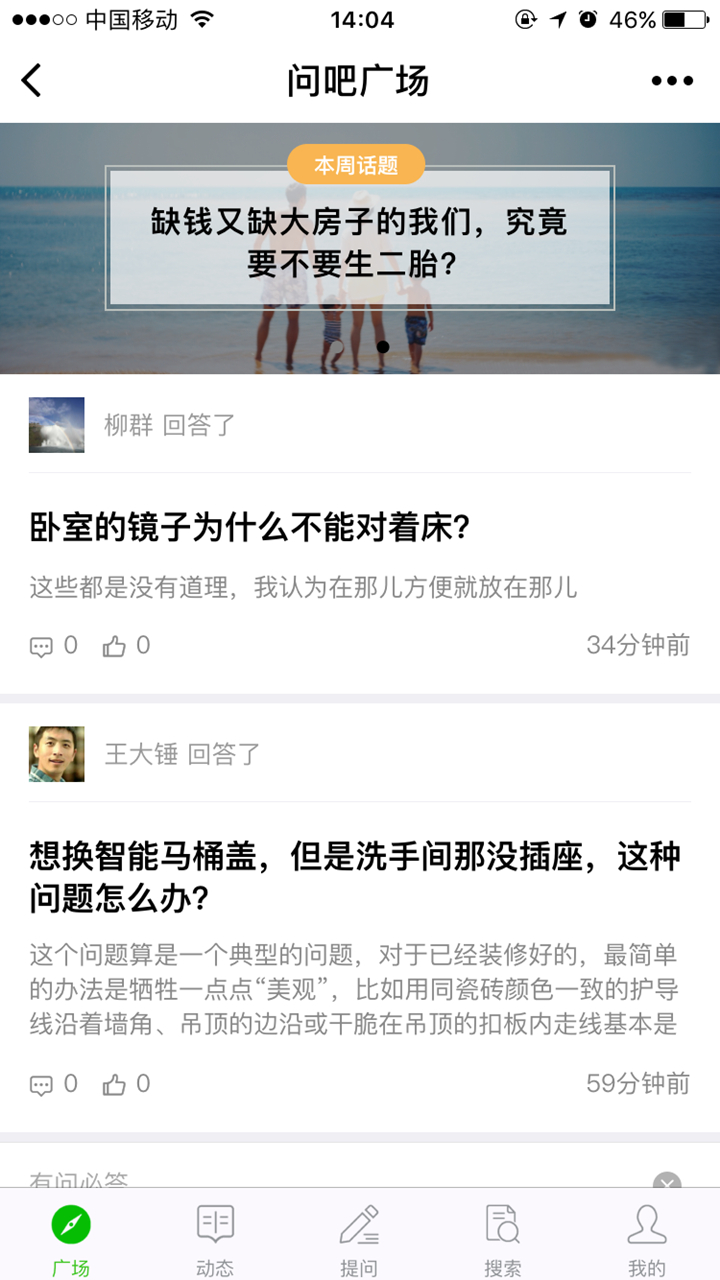Like 王大锤's answer about 智能马桶盖
The width and height of the screenshot is (720, 1280).
click(126, 1084)
